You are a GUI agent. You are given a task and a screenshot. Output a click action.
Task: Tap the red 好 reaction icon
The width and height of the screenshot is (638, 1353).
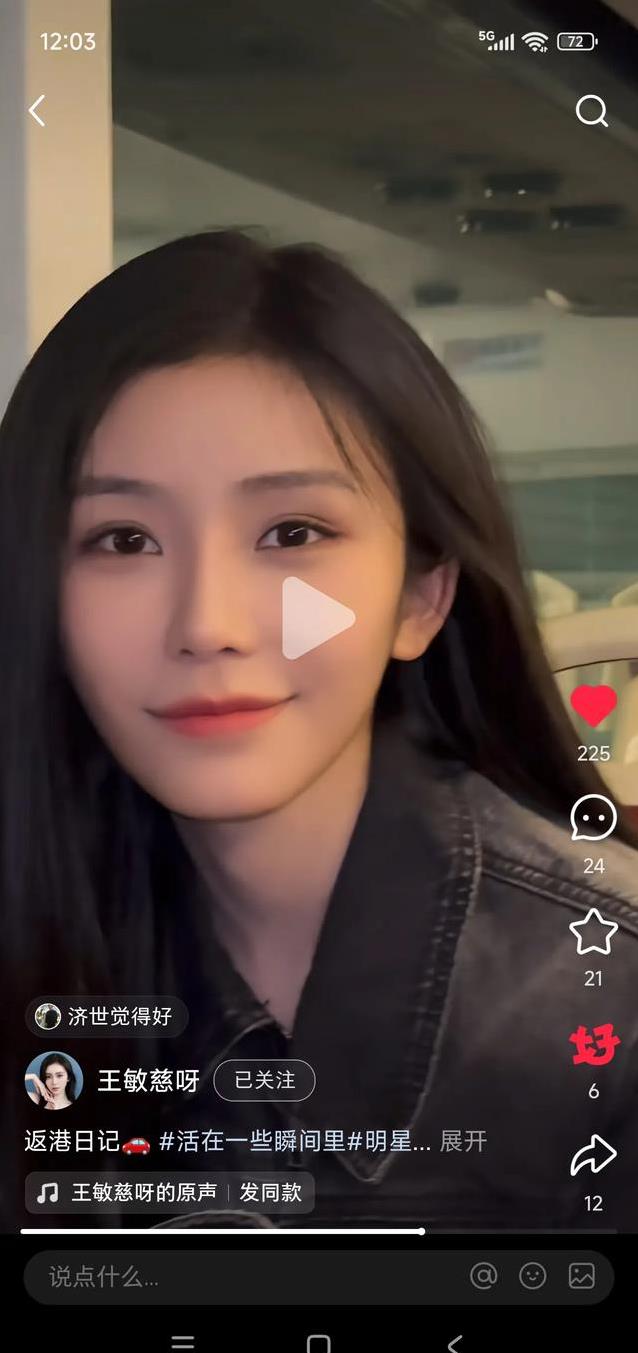tap(594, 1046)
